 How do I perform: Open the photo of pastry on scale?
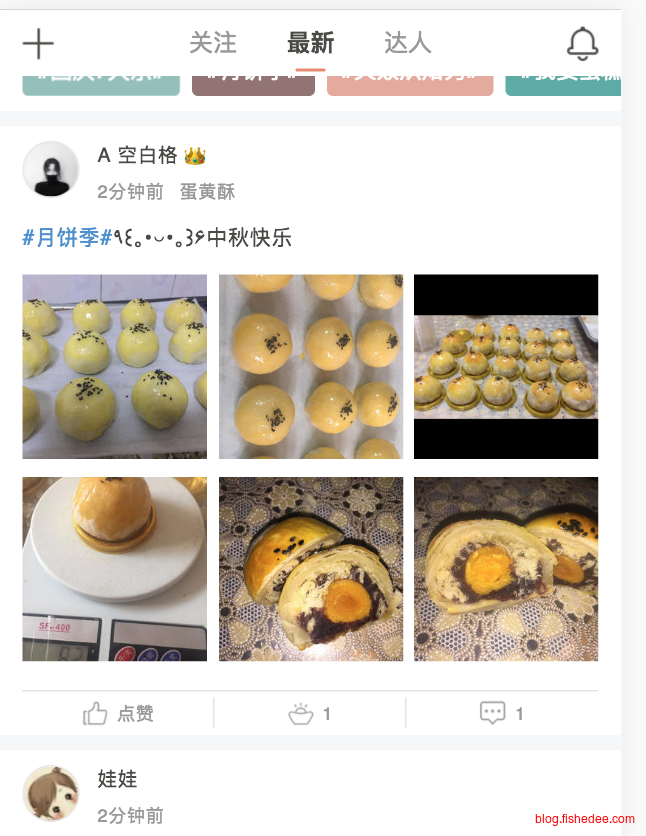[x=115, y=569]
